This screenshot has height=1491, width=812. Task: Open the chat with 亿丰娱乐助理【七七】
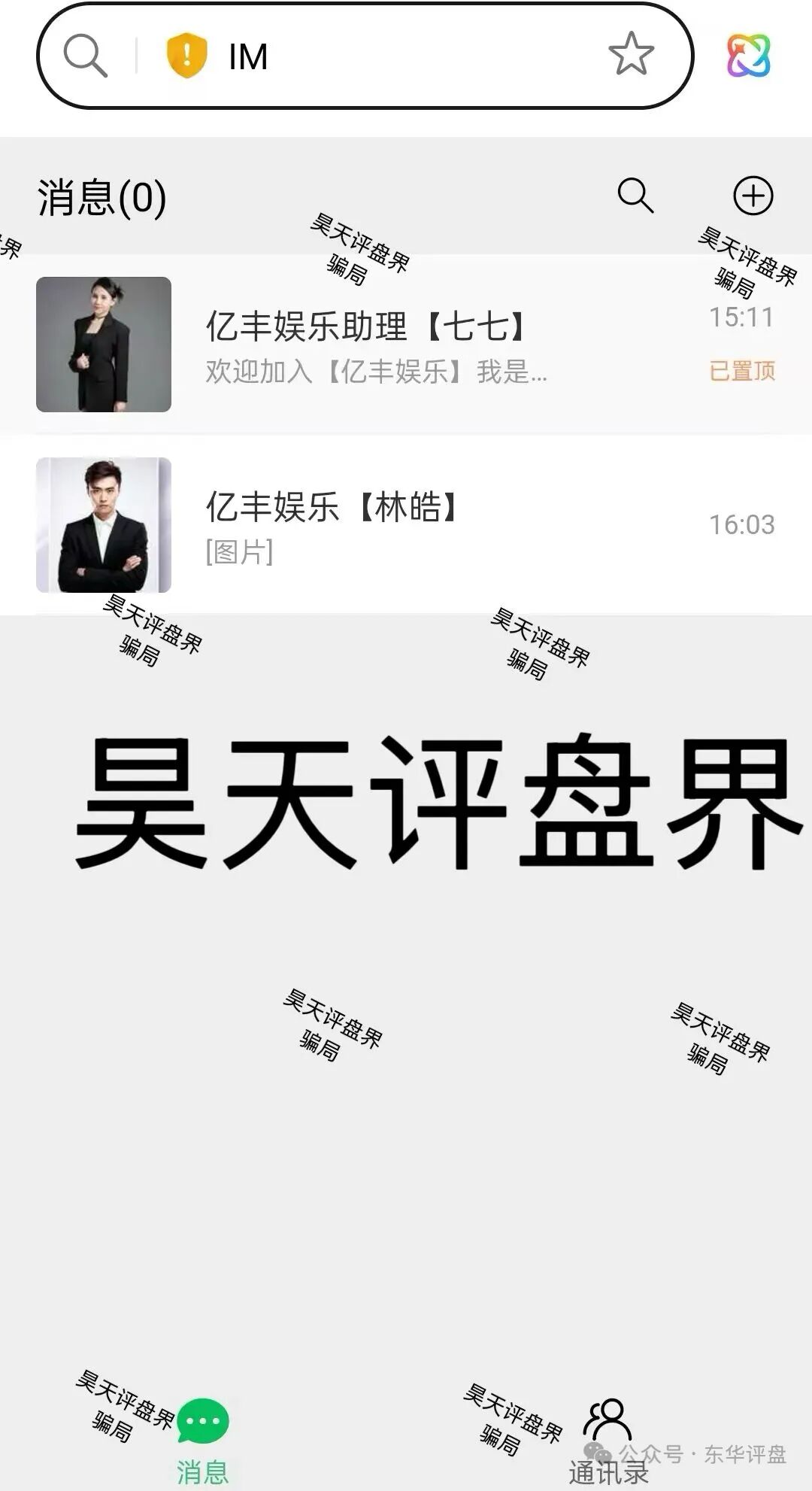click(406, 345)
